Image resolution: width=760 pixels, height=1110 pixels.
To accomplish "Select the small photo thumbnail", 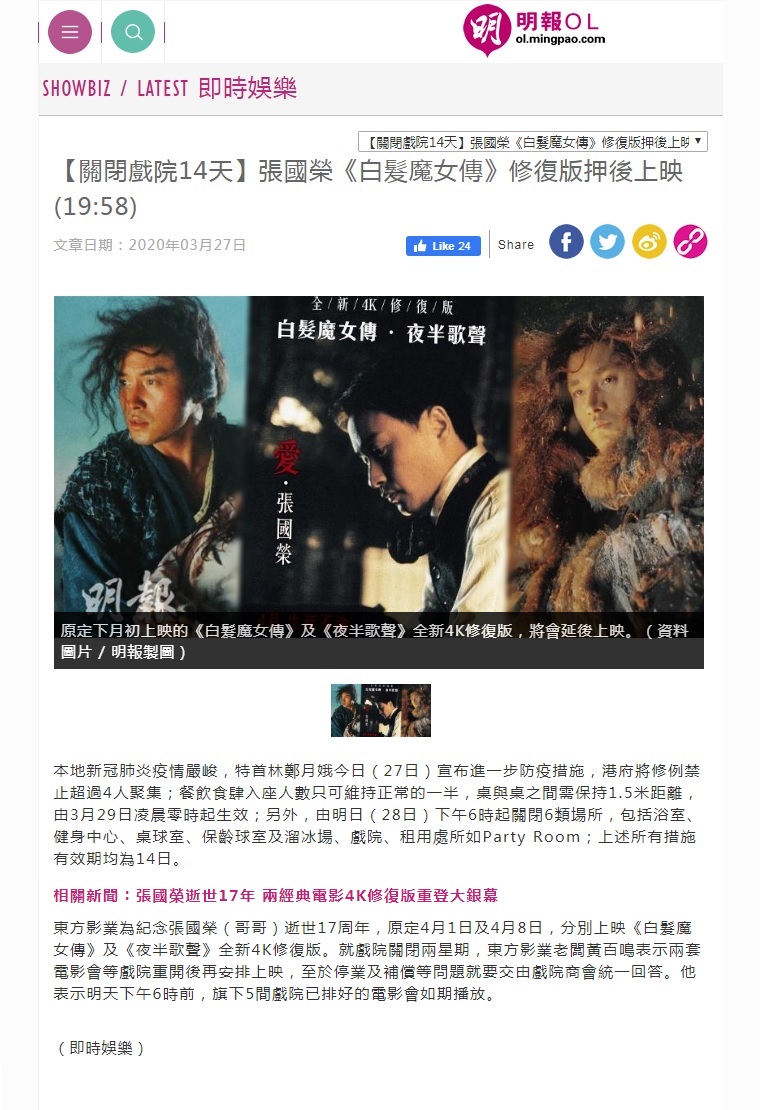I will (x=380, y=710).
